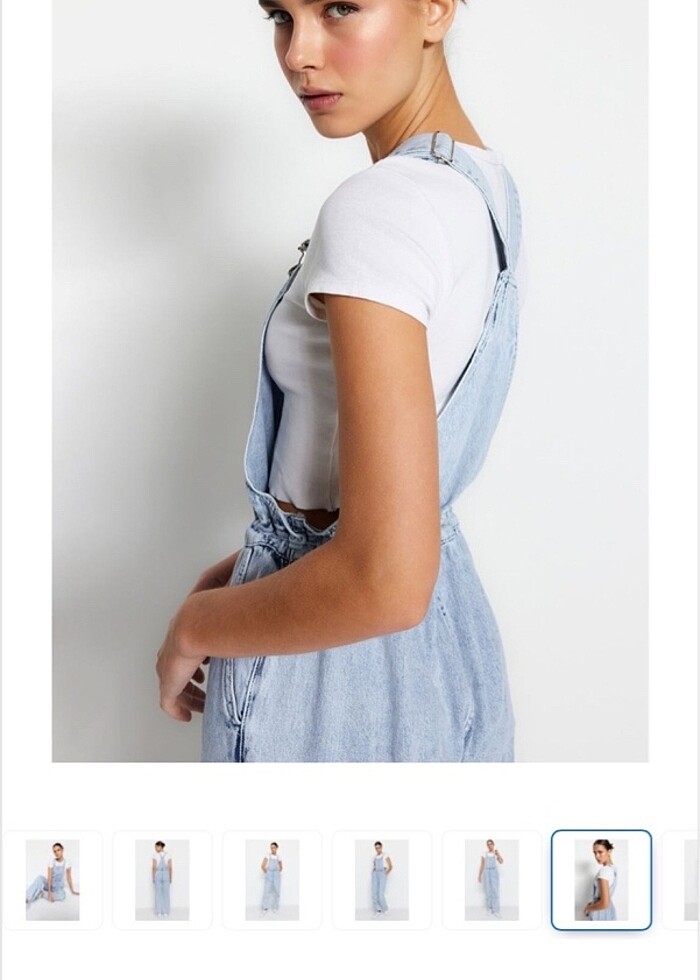This screenshot has height=980, width=700.
Task: Open the third gallery thumbnail
Action: (272, 880)
